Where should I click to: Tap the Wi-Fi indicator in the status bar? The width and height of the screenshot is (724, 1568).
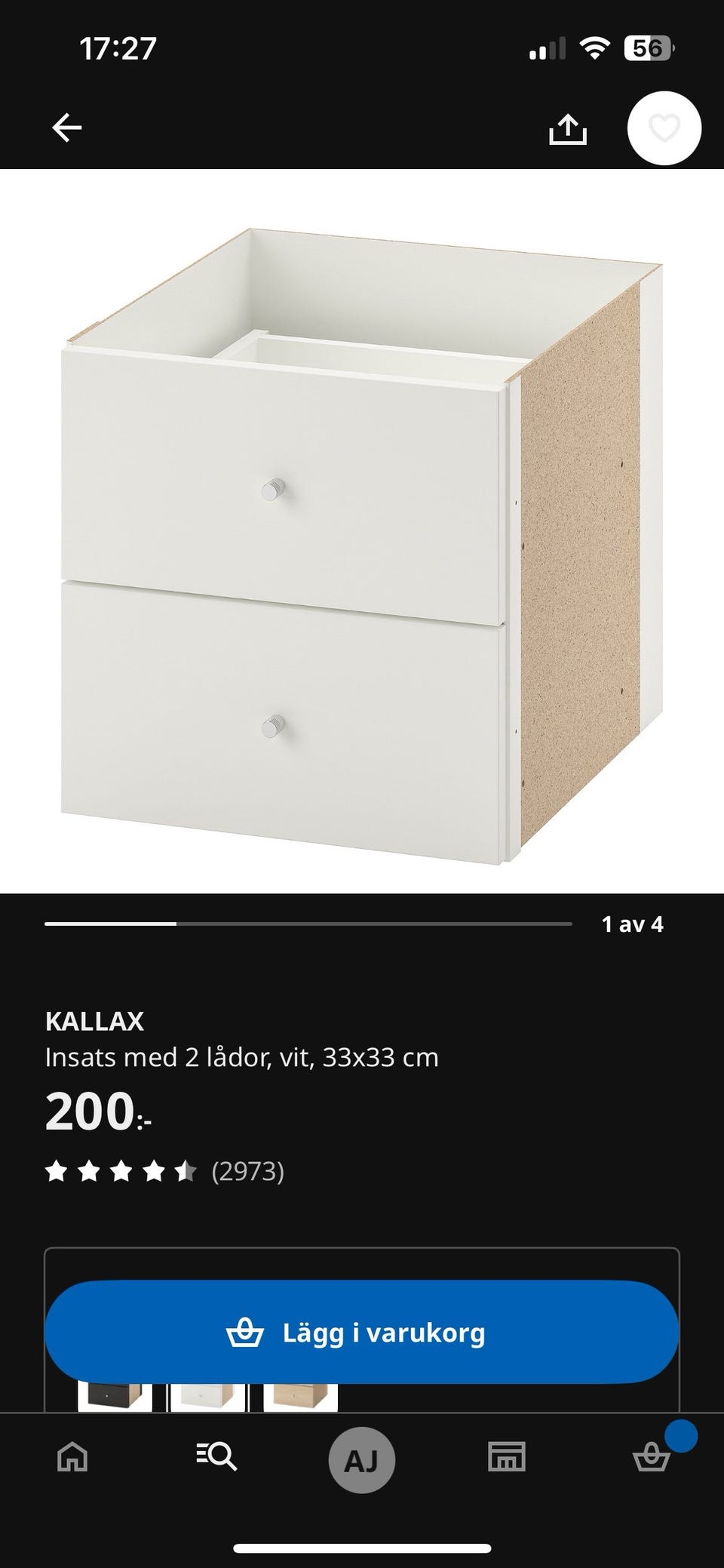(596, 47)
